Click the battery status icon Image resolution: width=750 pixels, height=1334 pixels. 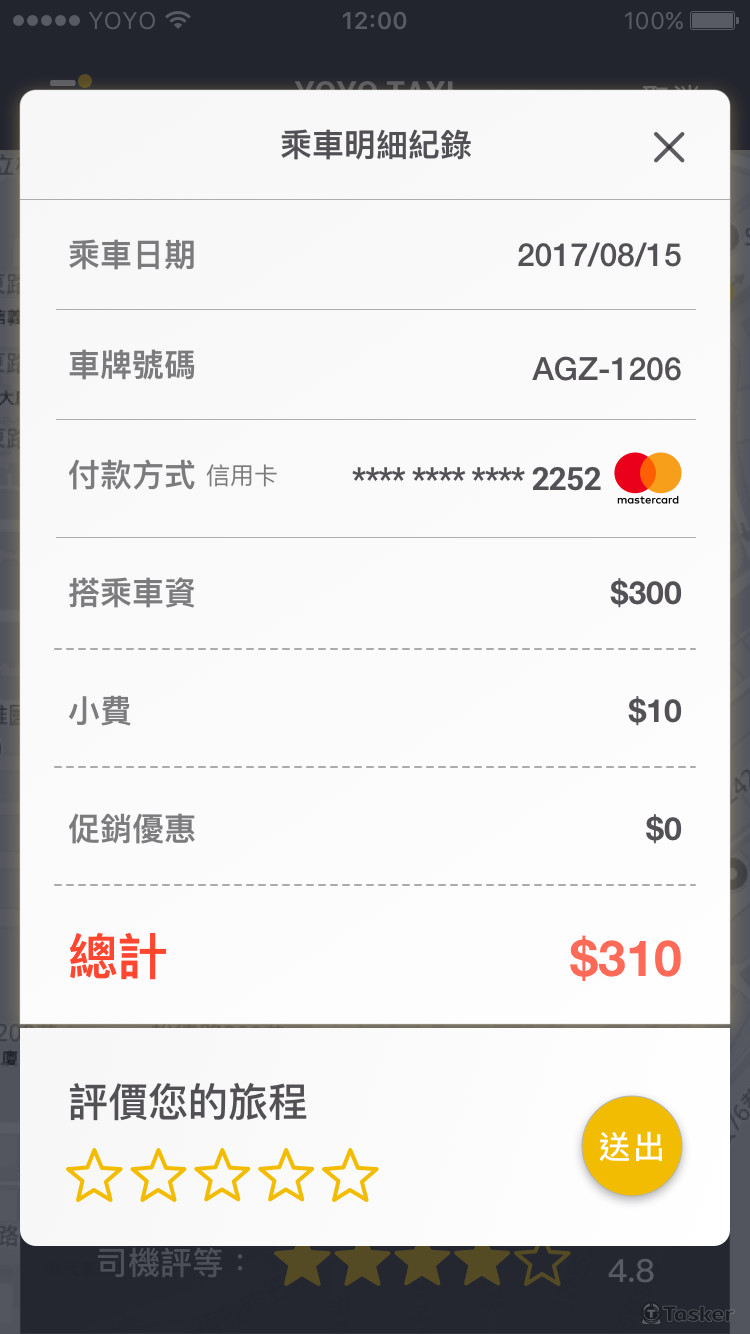pyautogui.click(x=714, y=19)
